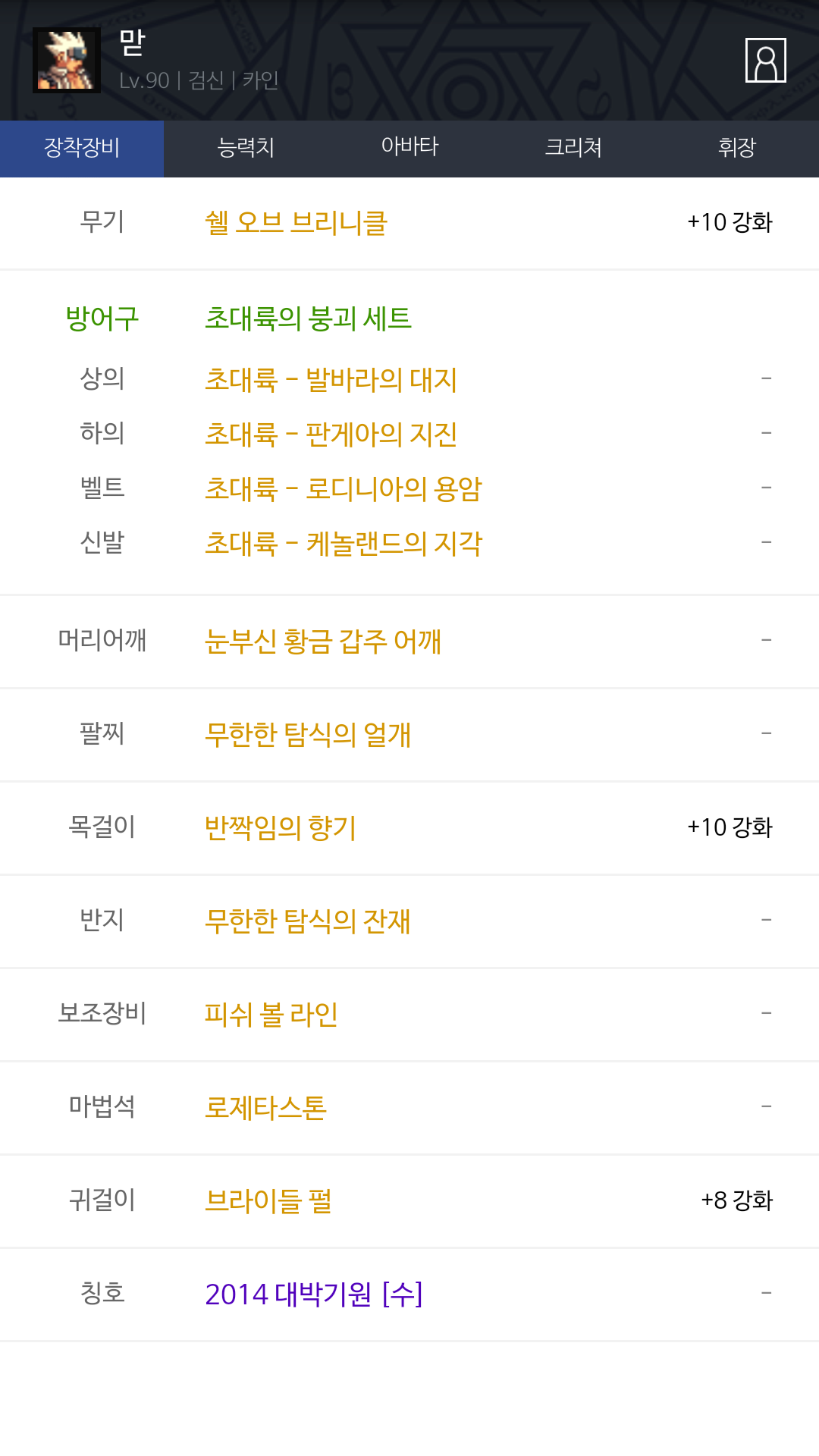Image resolution: width=819 pixels, height=1456 pixels.
Task: Open the profile icon in header
Action: click(765, 60)
